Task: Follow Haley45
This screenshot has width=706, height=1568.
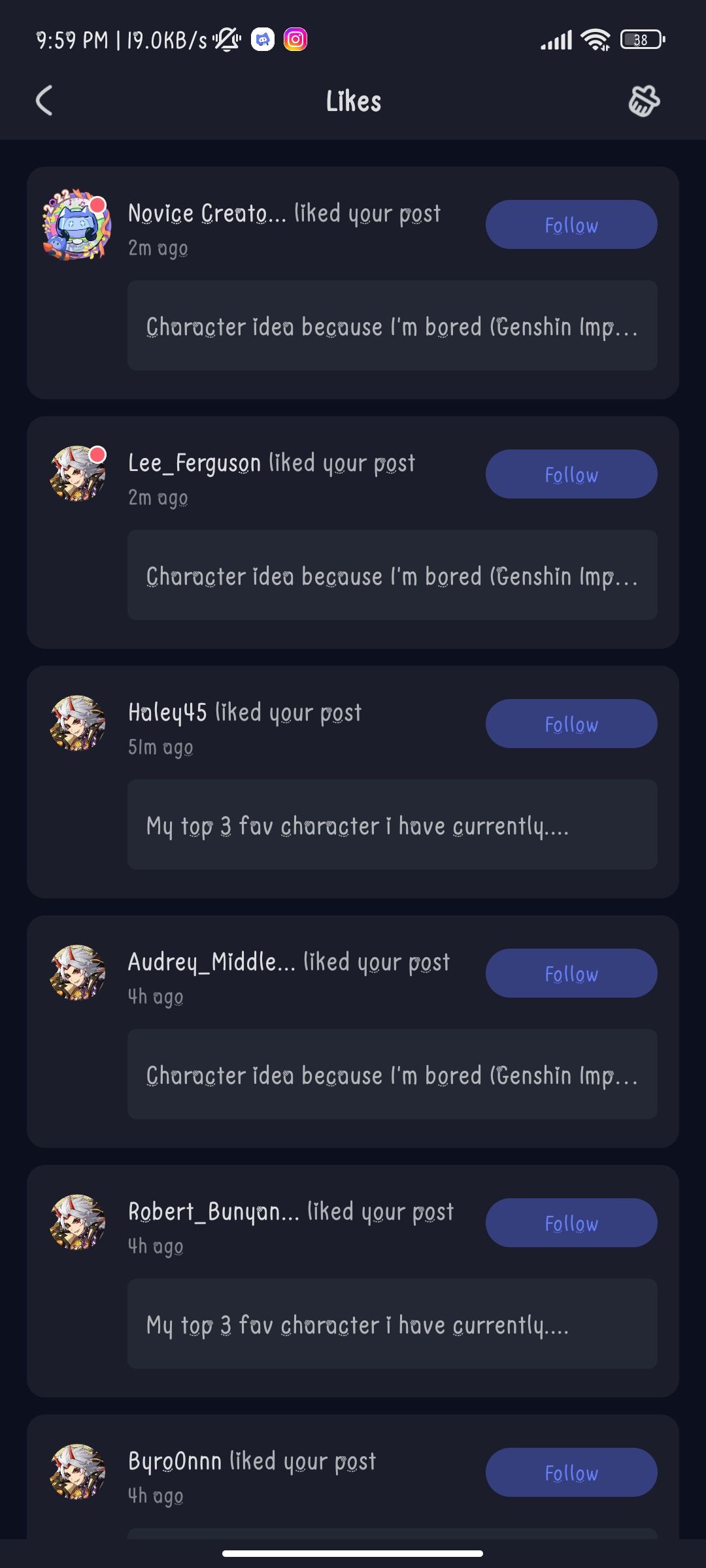Action: [571, 724]
